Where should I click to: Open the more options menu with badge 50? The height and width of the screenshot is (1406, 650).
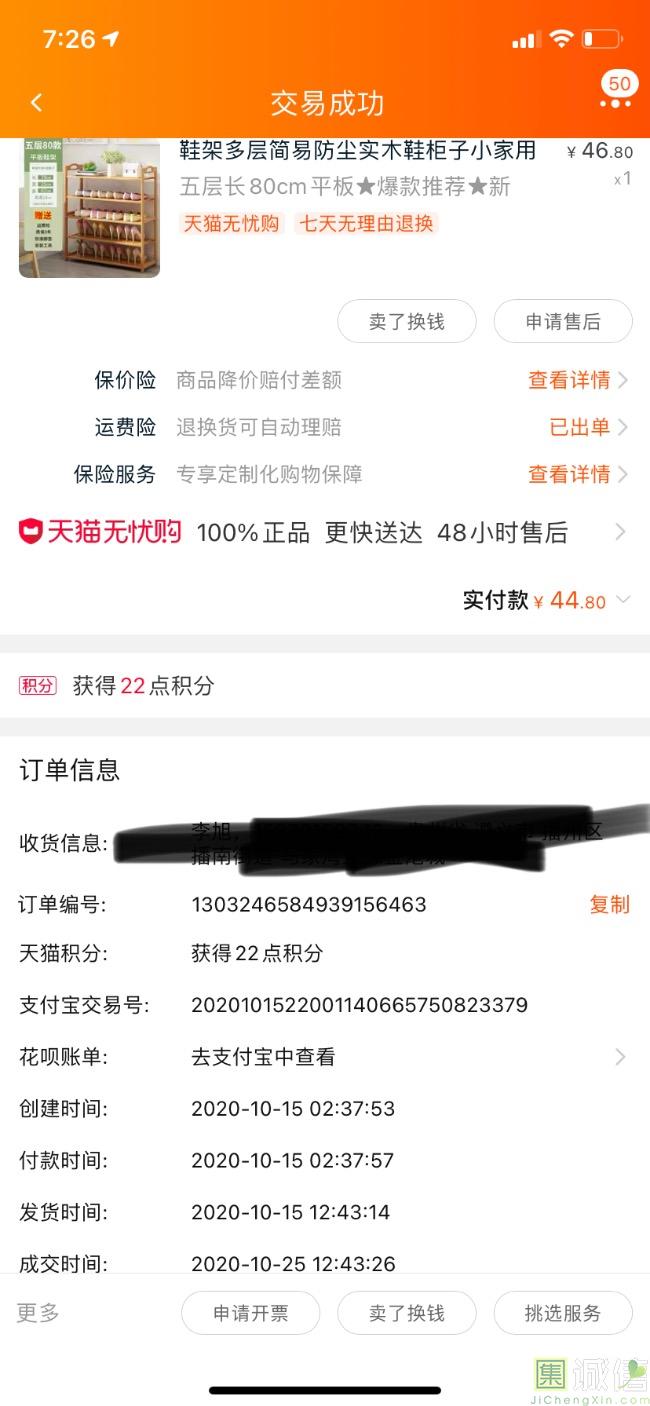[616, 99]
